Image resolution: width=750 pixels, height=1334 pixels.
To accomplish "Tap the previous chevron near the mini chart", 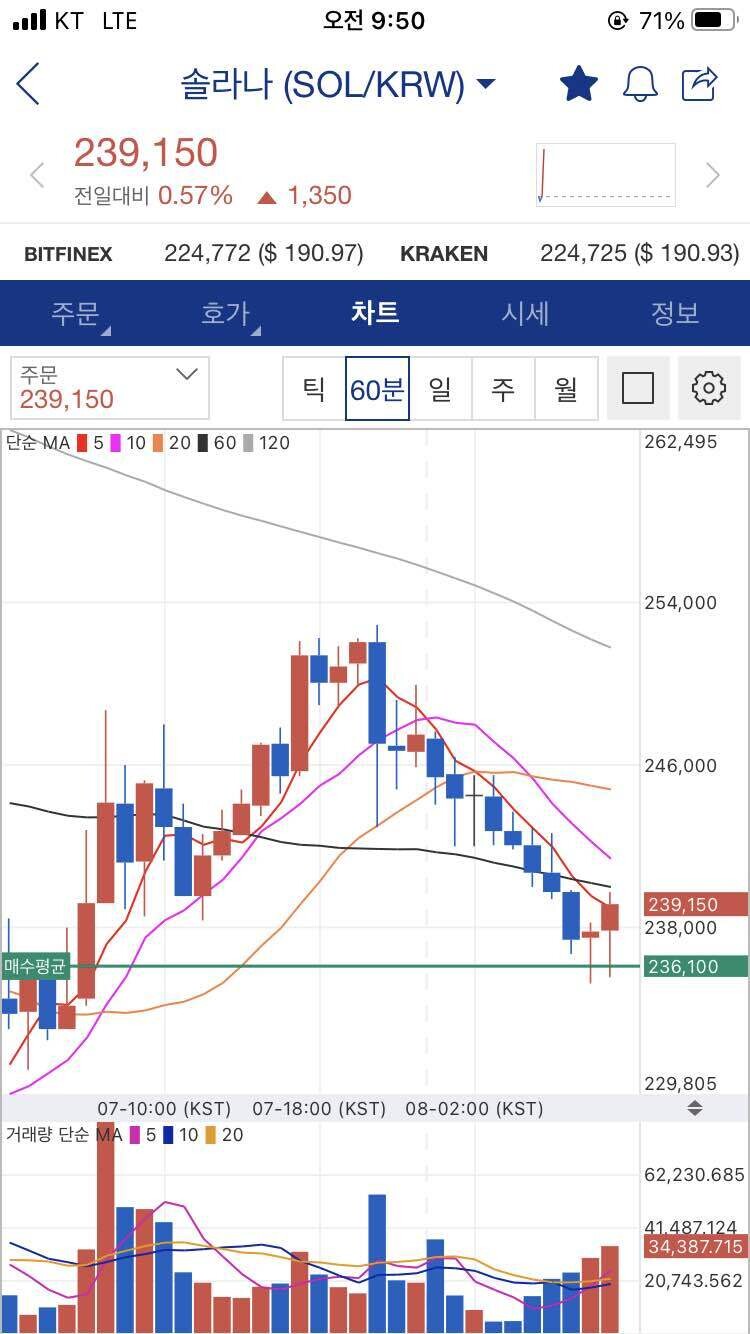I will (x=37, y=174).
